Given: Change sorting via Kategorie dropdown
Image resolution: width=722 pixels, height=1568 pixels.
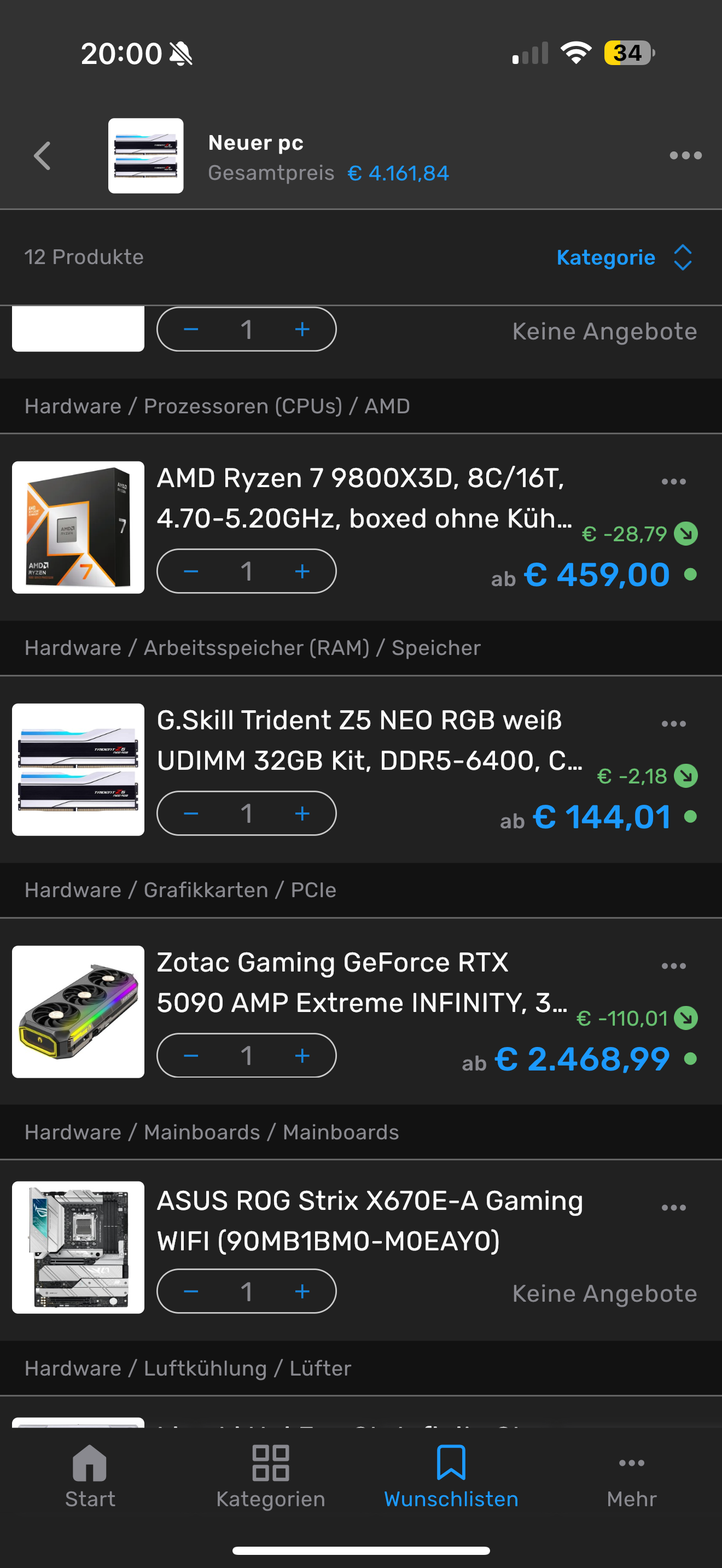Looking at the screenshot, I should tap(624, 258).
